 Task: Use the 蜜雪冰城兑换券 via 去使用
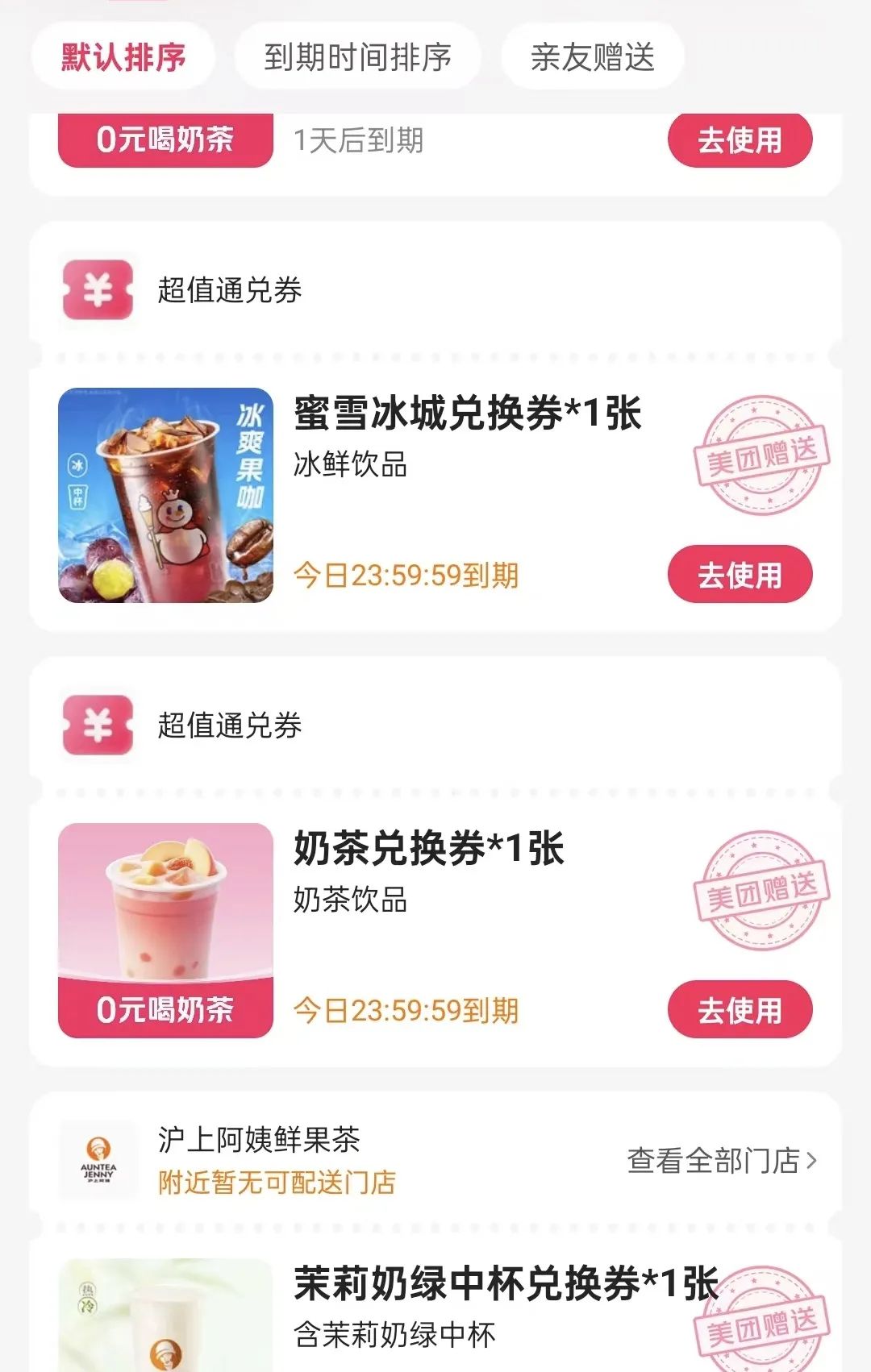[x=740, y=575]
